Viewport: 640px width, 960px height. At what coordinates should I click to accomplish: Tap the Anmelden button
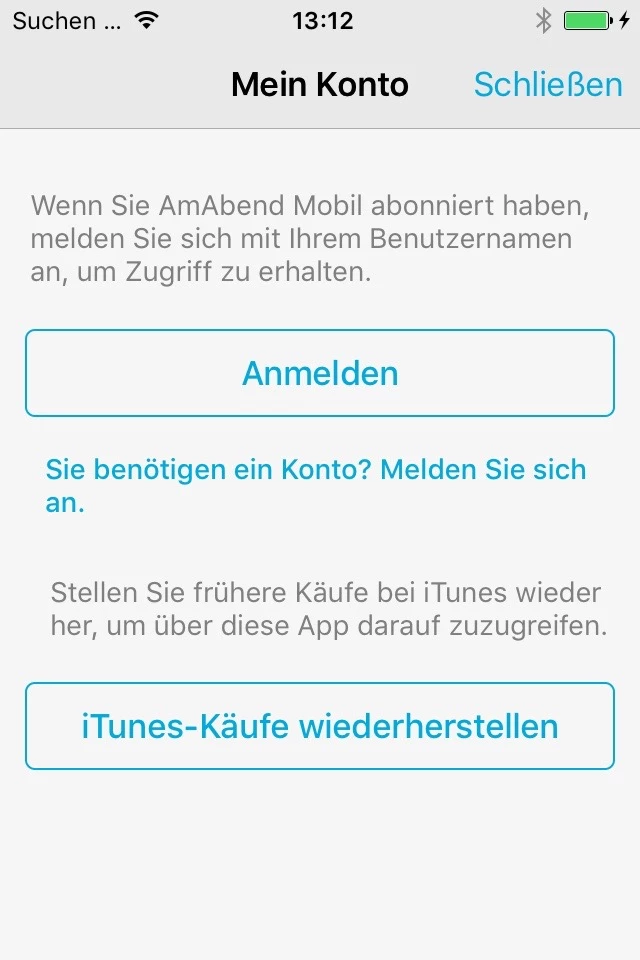coord(320,373)
